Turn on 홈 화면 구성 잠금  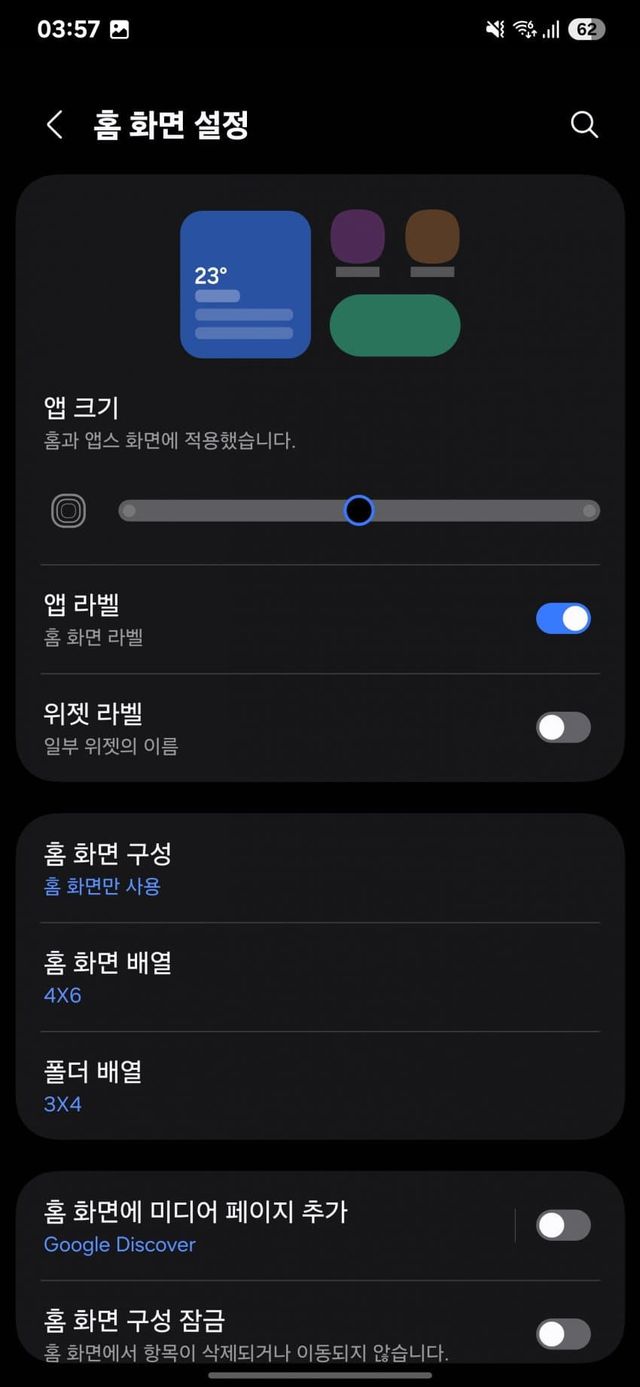pyautogui.click(x=563, y=1333)
